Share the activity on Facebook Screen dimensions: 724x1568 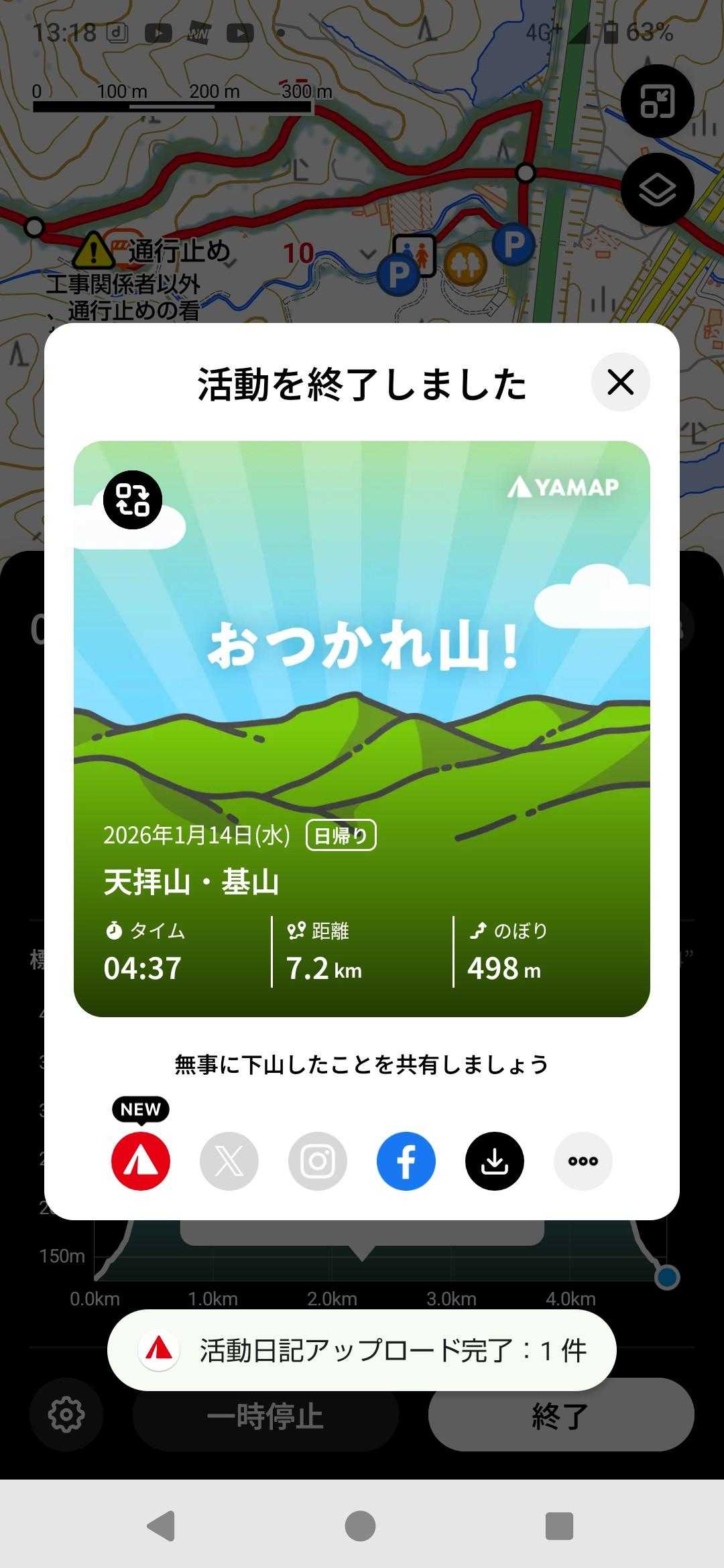point(406,1161)
